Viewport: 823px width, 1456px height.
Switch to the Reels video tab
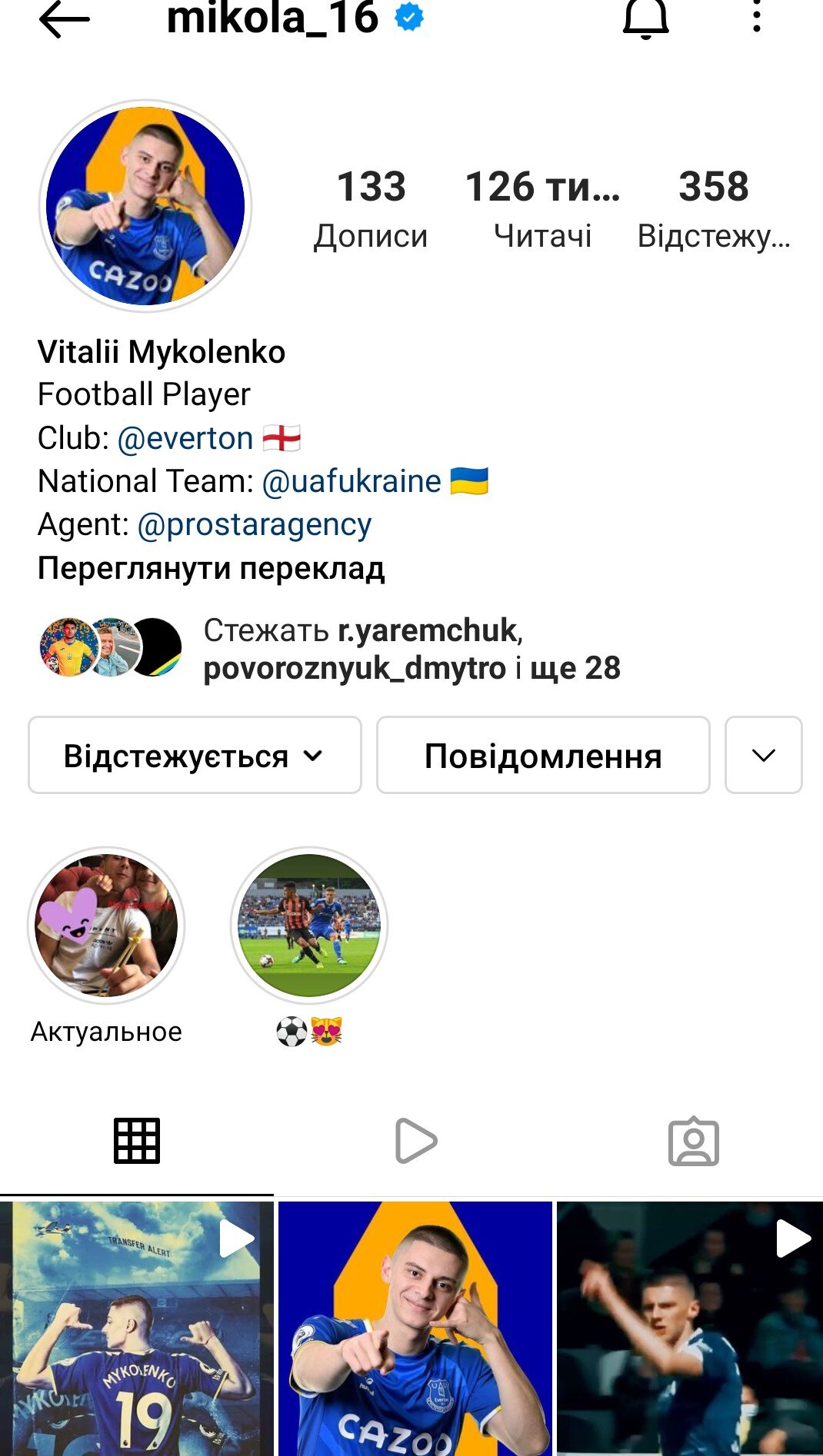[x=415, y=1141]
